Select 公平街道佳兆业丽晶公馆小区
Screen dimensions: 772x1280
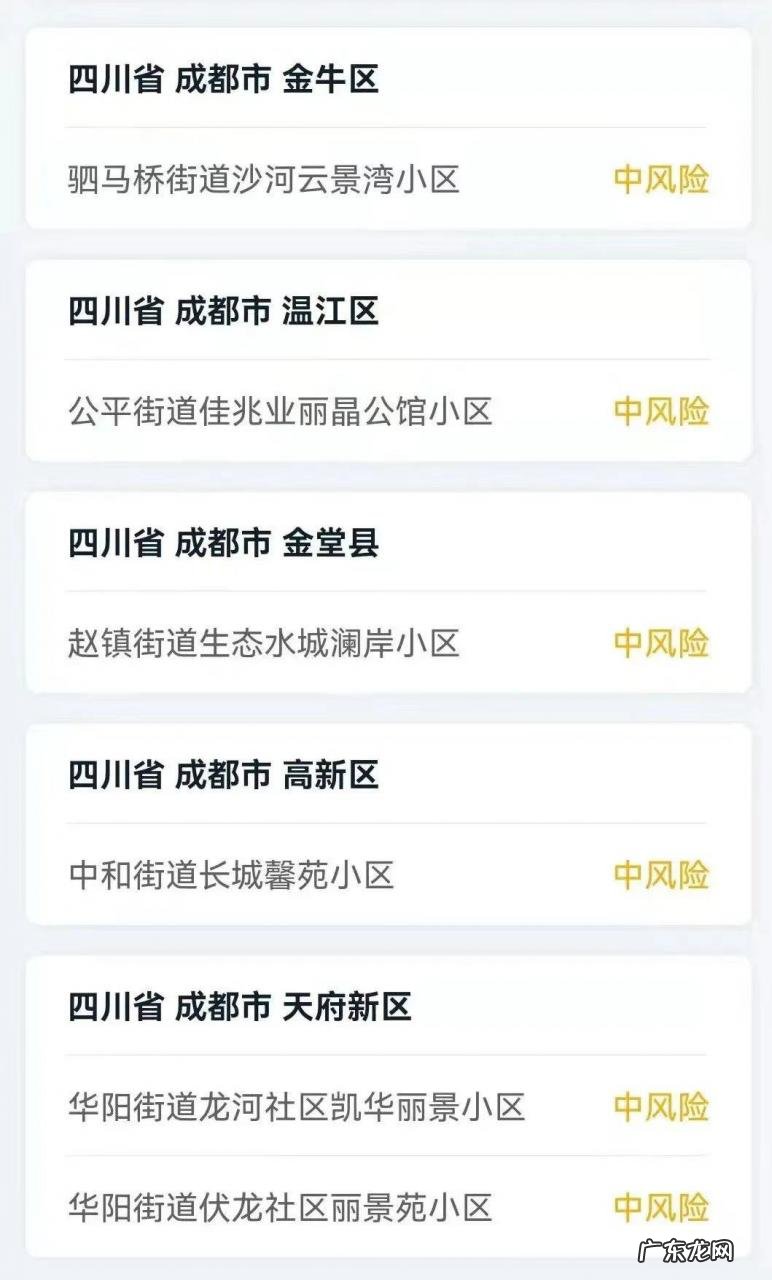pyautogui.click(x=280, y=410)
